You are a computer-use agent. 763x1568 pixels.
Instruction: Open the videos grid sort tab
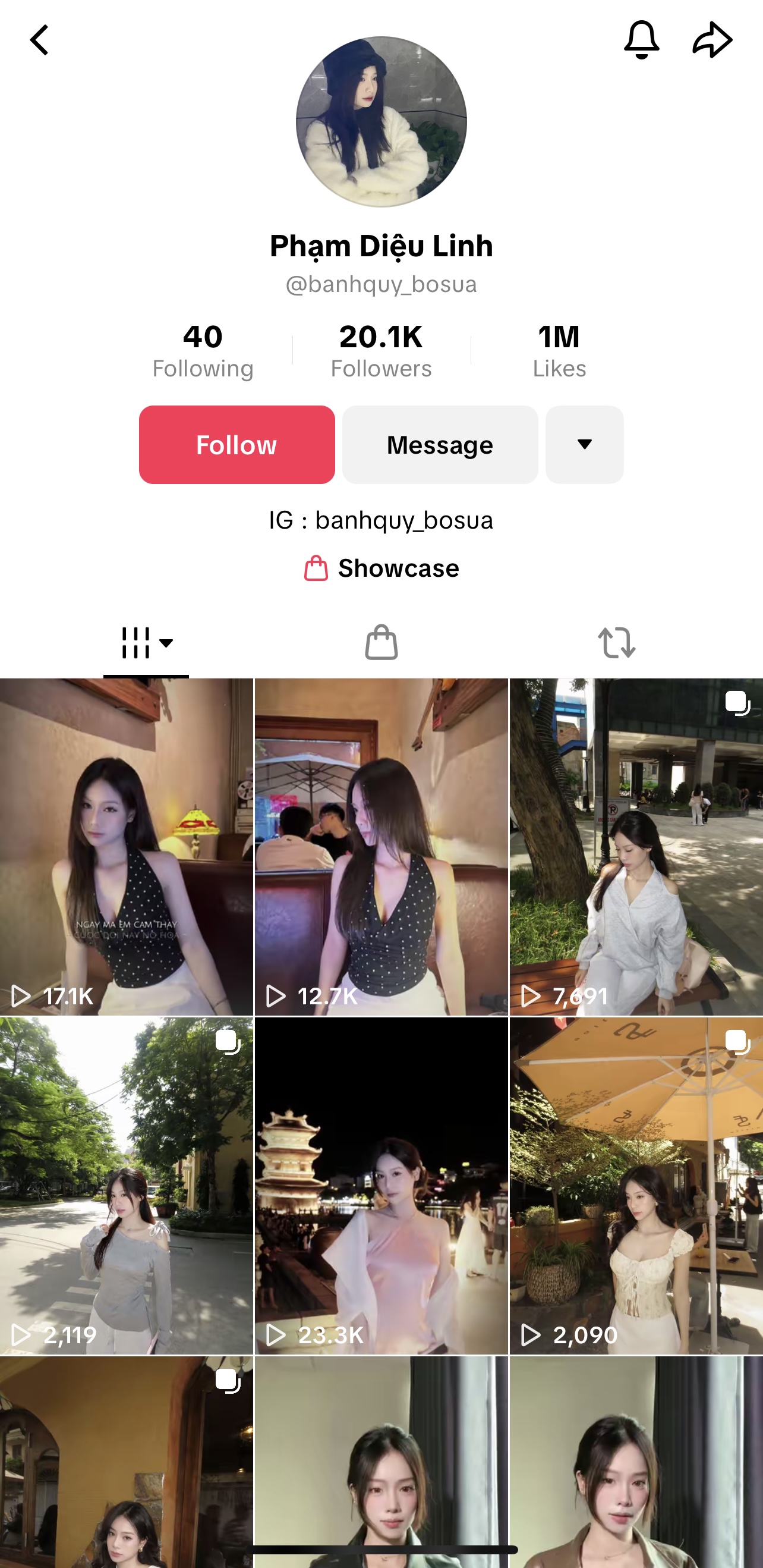coord(146,643)
